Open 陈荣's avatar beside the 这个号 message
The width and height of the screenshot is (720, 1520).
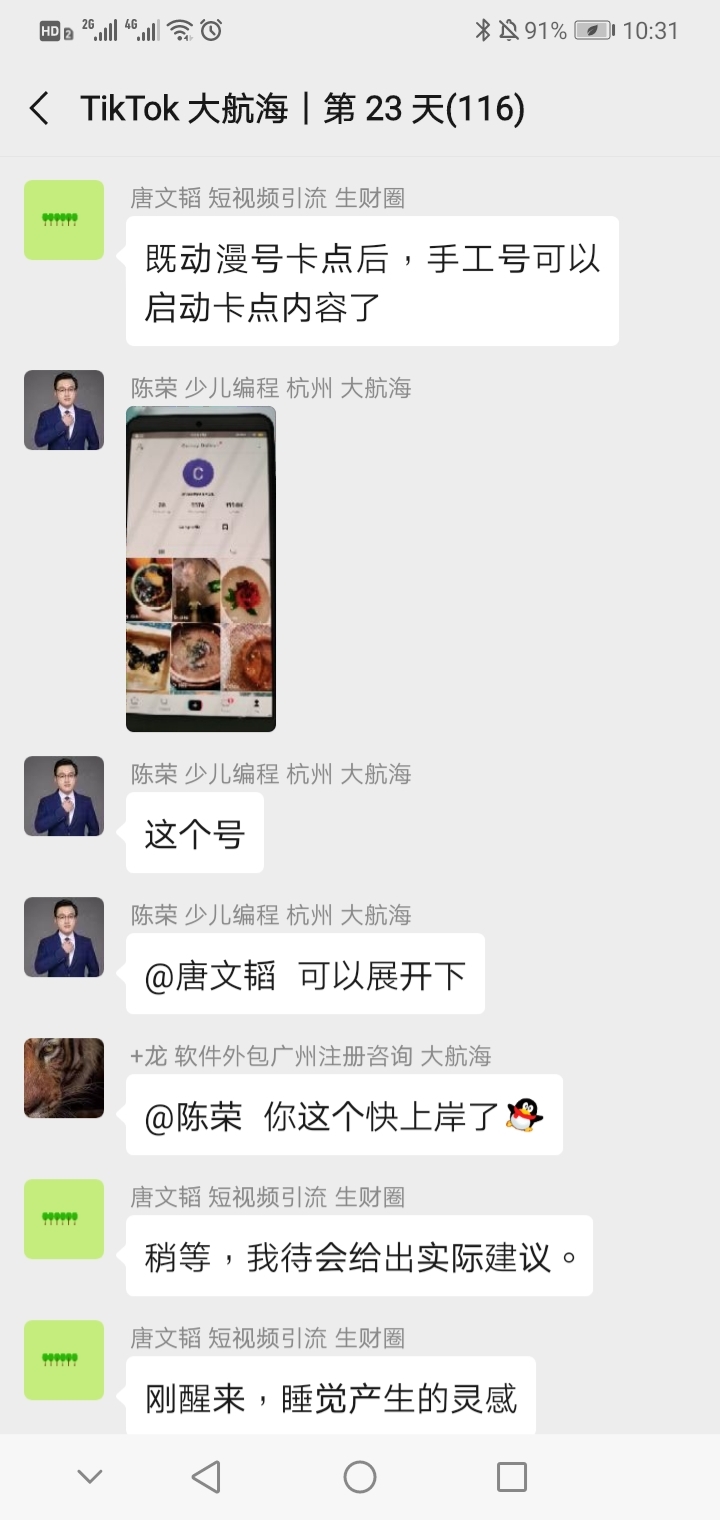(x=64, y=796)
